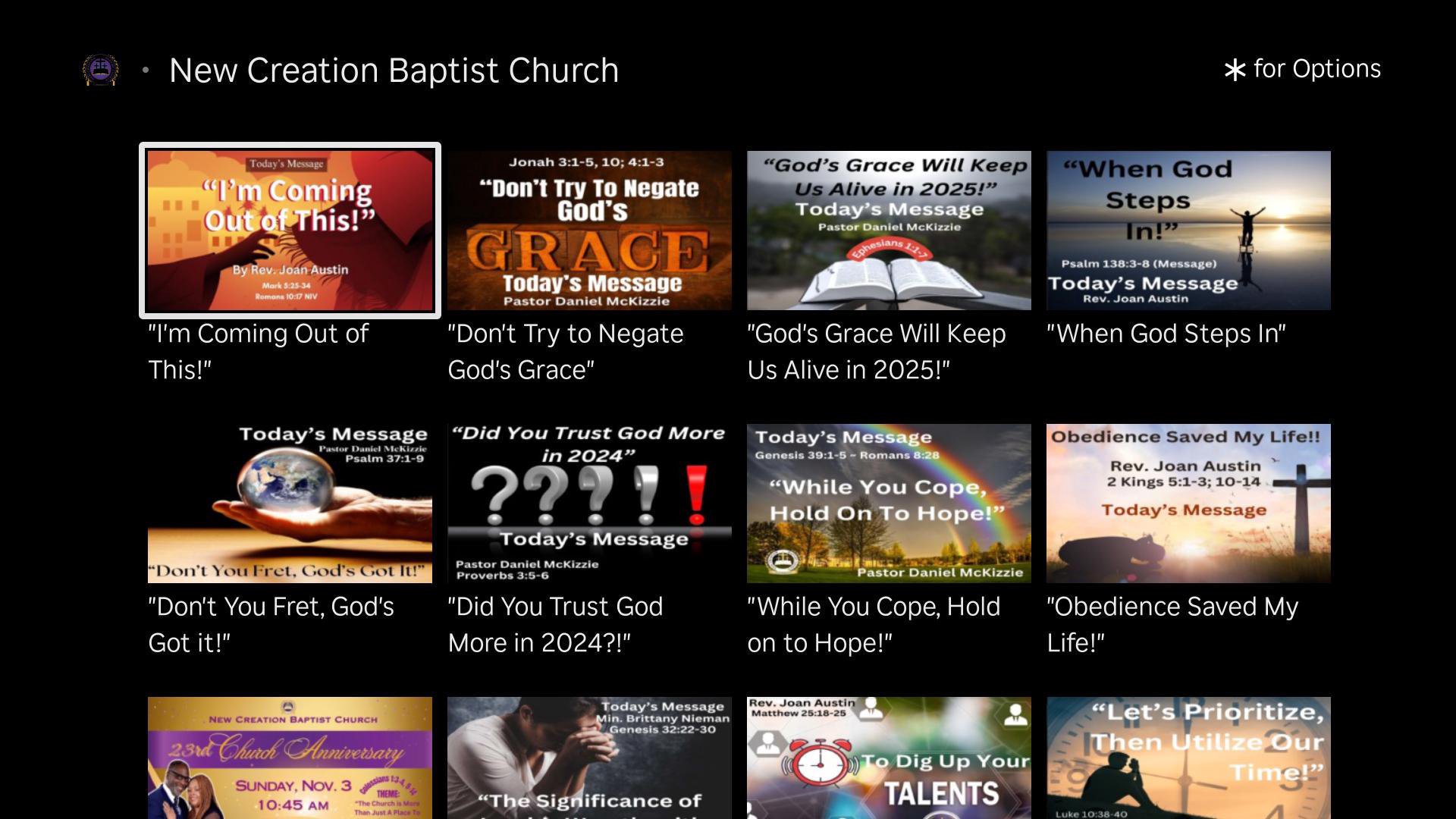The height and width of the screenshot is (819, 1456).
Task: Open "I'm Coming Out of This!" sermon
Action: tap(290, 231)
